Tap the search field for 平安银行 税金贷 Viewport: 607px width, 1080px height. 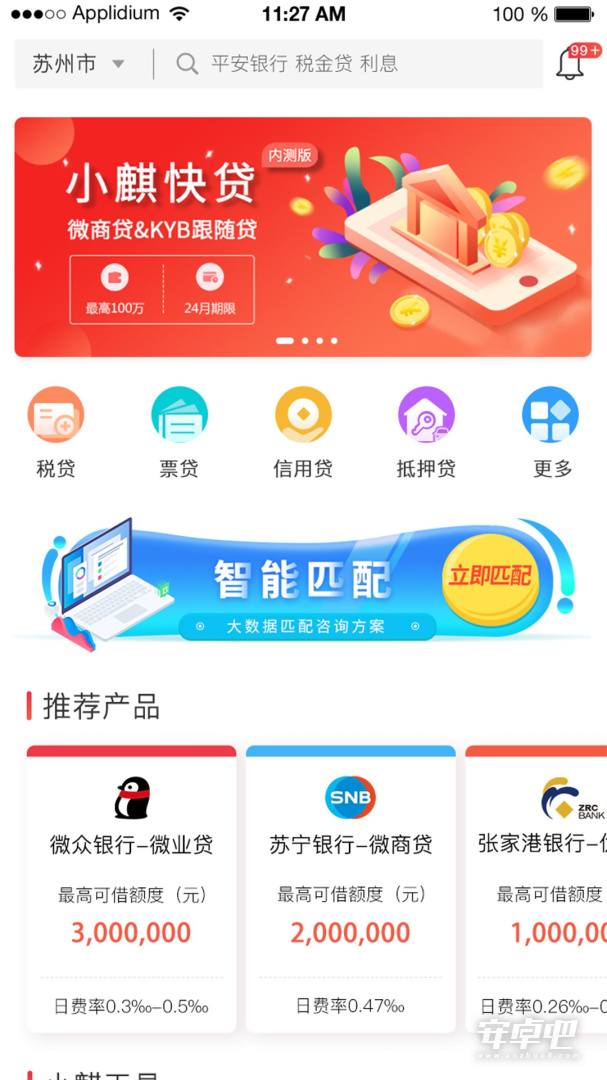pos(349,64)
